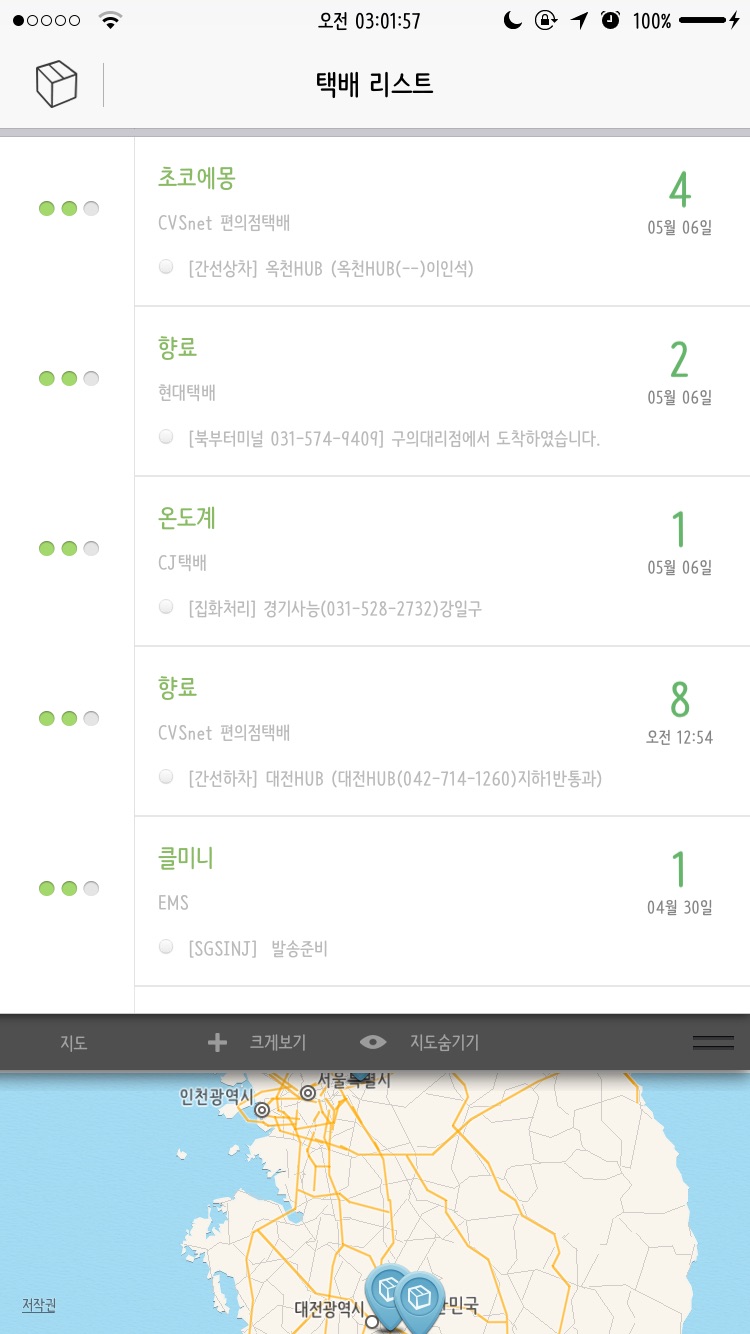Open the 초코에몽 parcel tracking entry
750x1334 pixels.
tap(440, 222)
